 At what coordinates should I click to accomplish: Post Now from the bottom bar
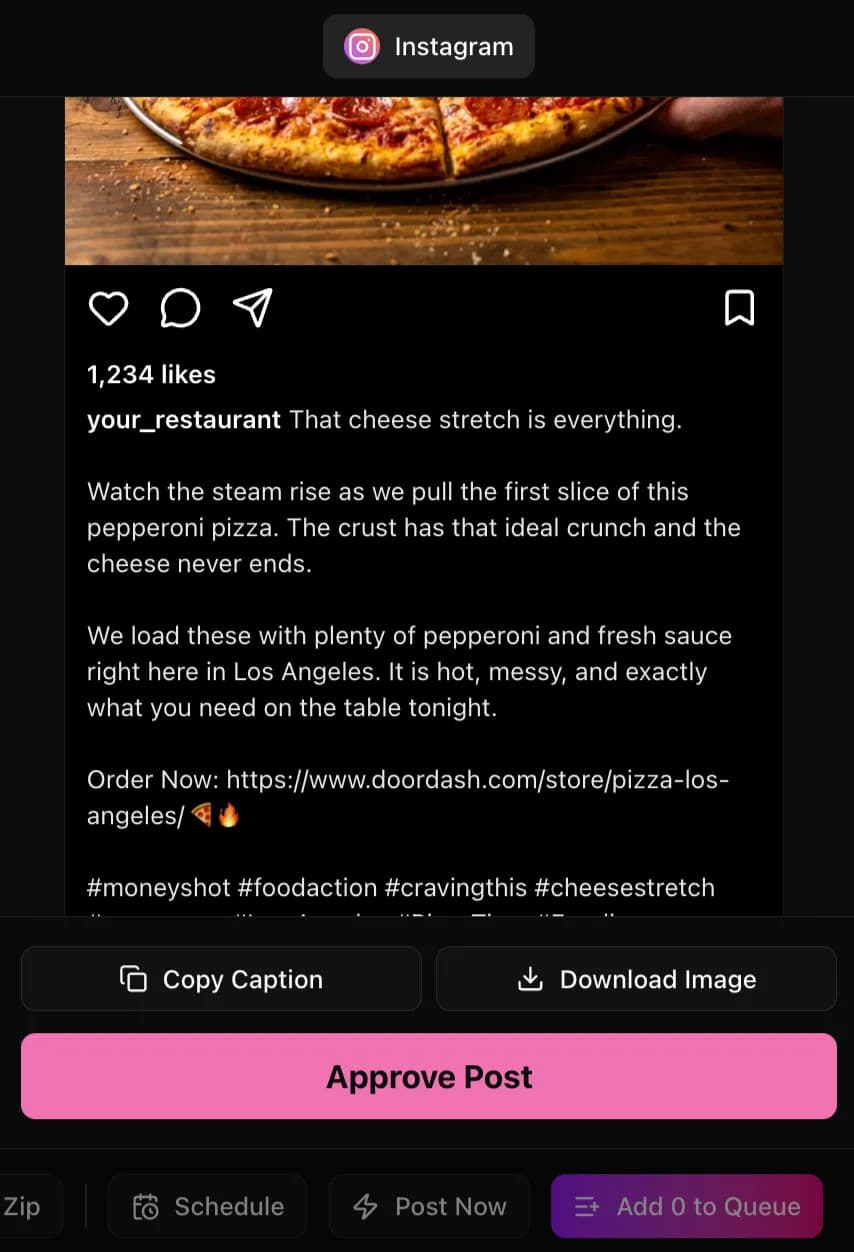coord(429,1206)
